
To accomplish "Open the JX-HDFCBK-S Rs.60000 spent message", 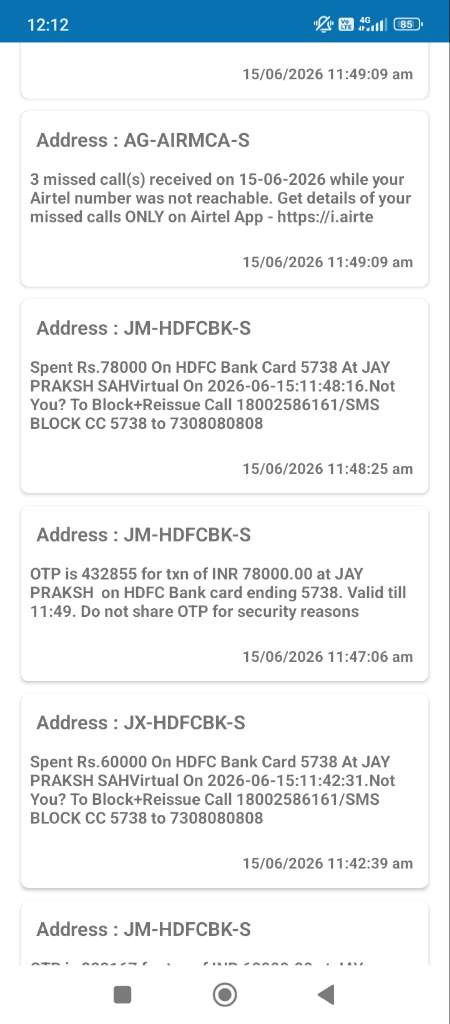I will (225, 791).
